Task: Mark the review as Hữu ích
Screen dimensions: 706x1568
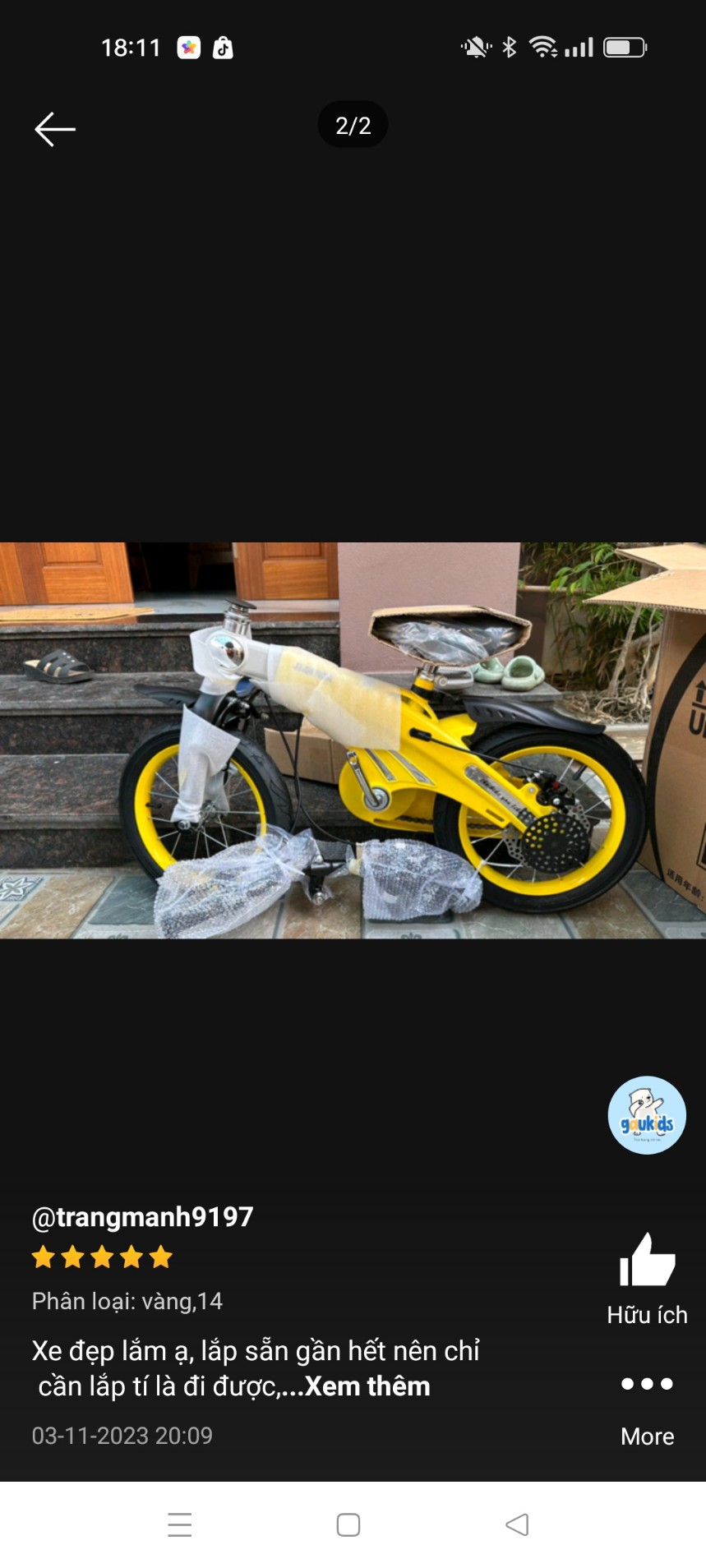Action: pos(647,1278)
